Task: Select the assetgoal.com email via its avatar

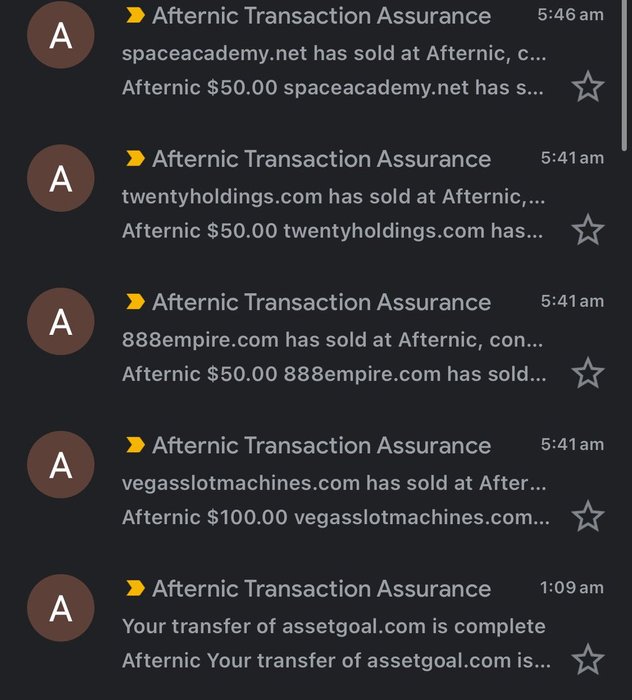Action: [61, 609]
